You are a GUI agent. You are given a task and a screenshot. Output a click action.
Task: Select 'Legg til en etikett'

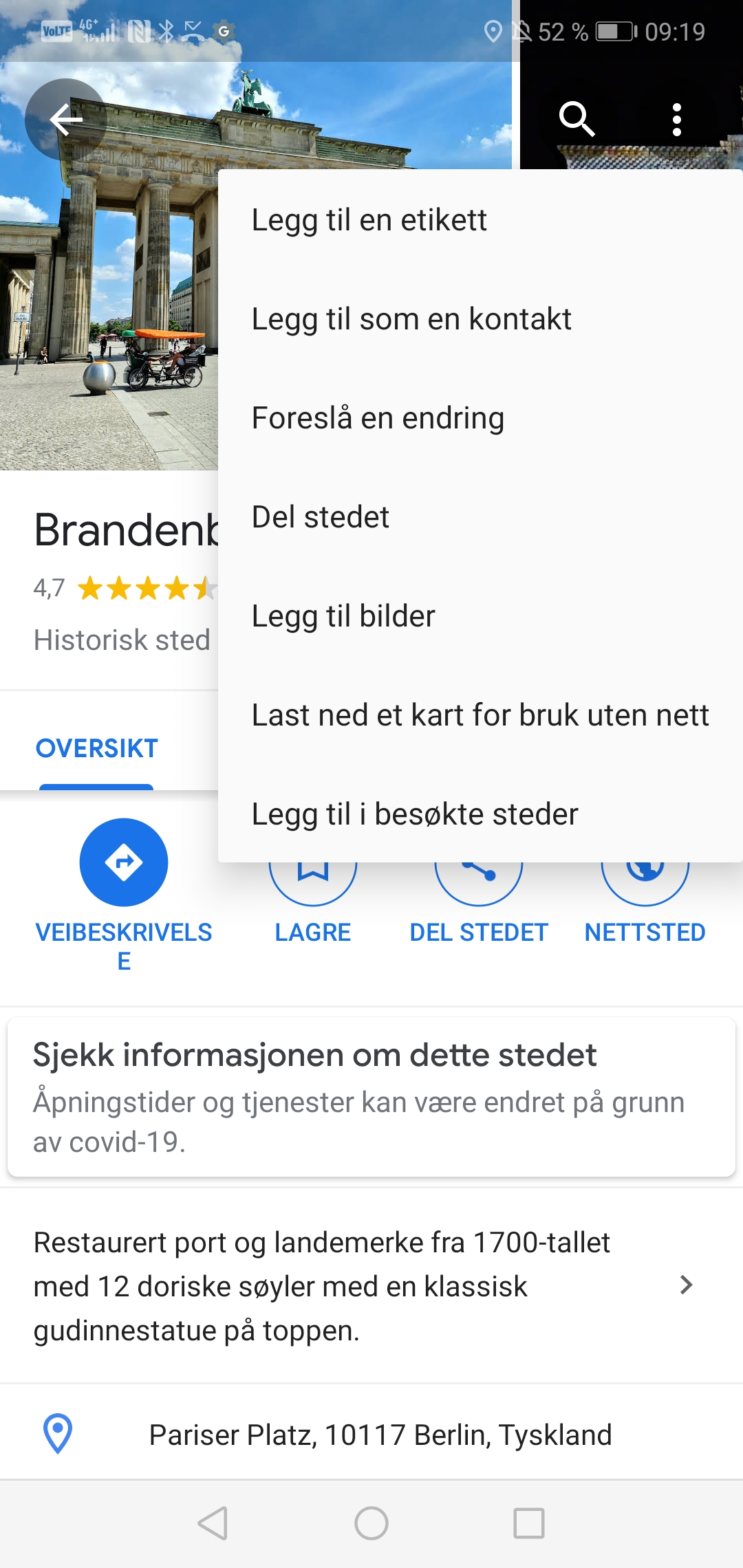click(369, 220)
